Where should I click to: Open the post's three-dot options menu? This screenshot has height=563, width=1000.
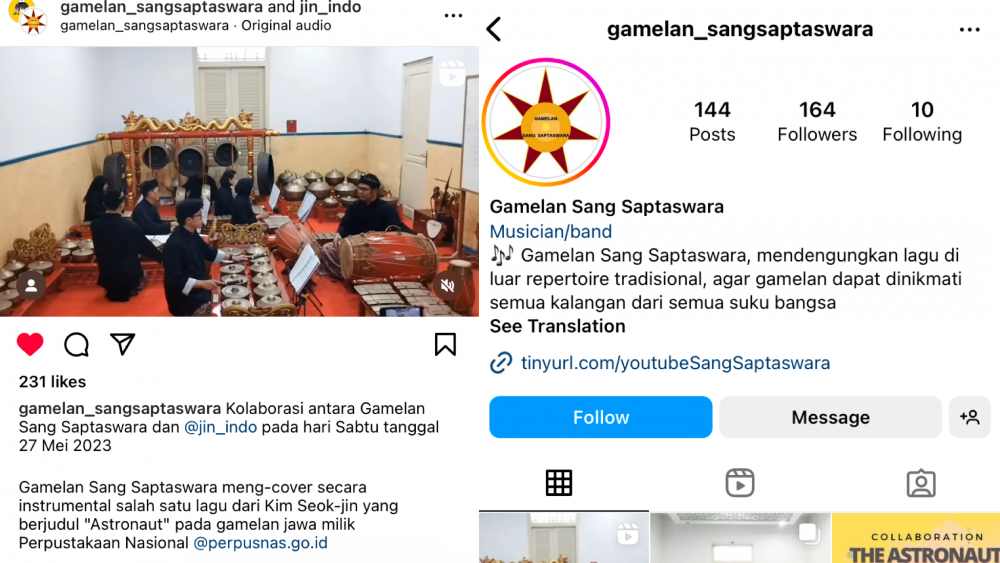click(x=453, y=16)
